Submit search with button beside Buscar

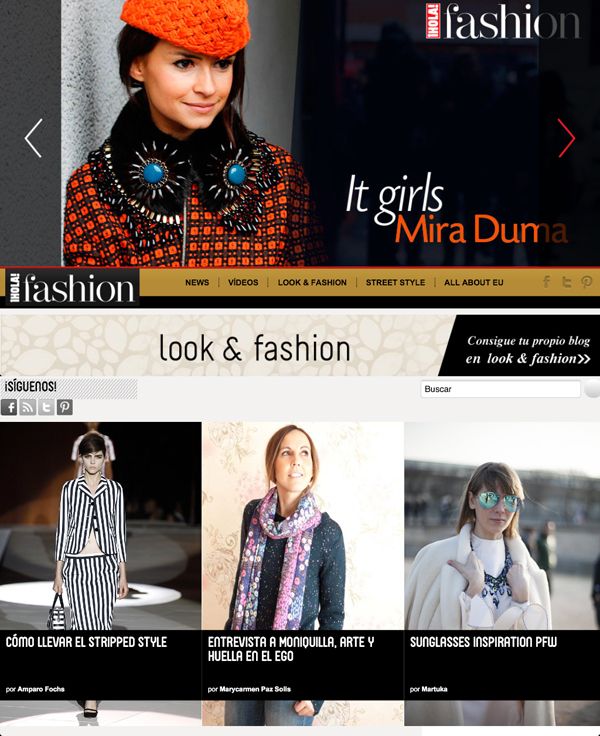tap(592, 389)
